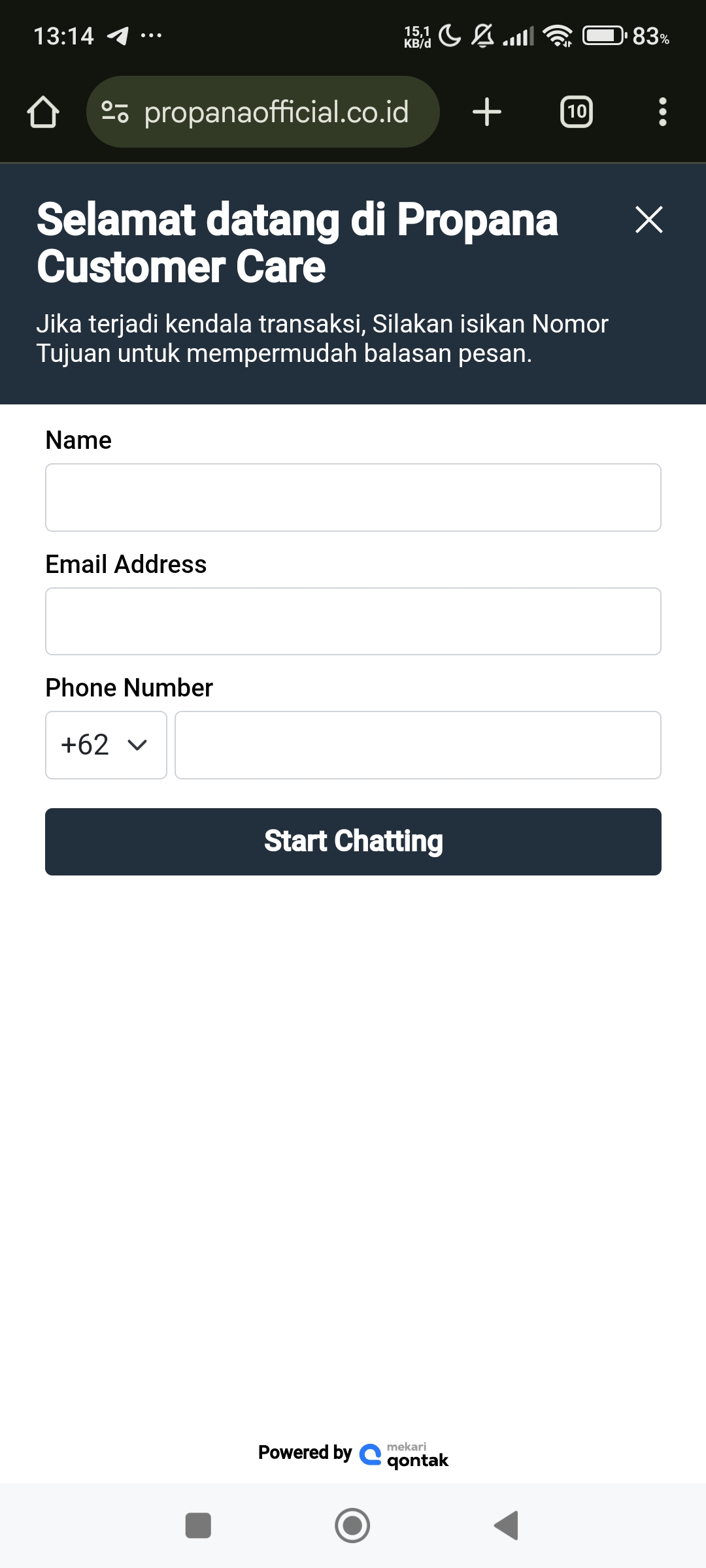This screenshot has height=1568, width=706.
Task: Open the +62 country code dropdown
Action: tap(106, 745)
